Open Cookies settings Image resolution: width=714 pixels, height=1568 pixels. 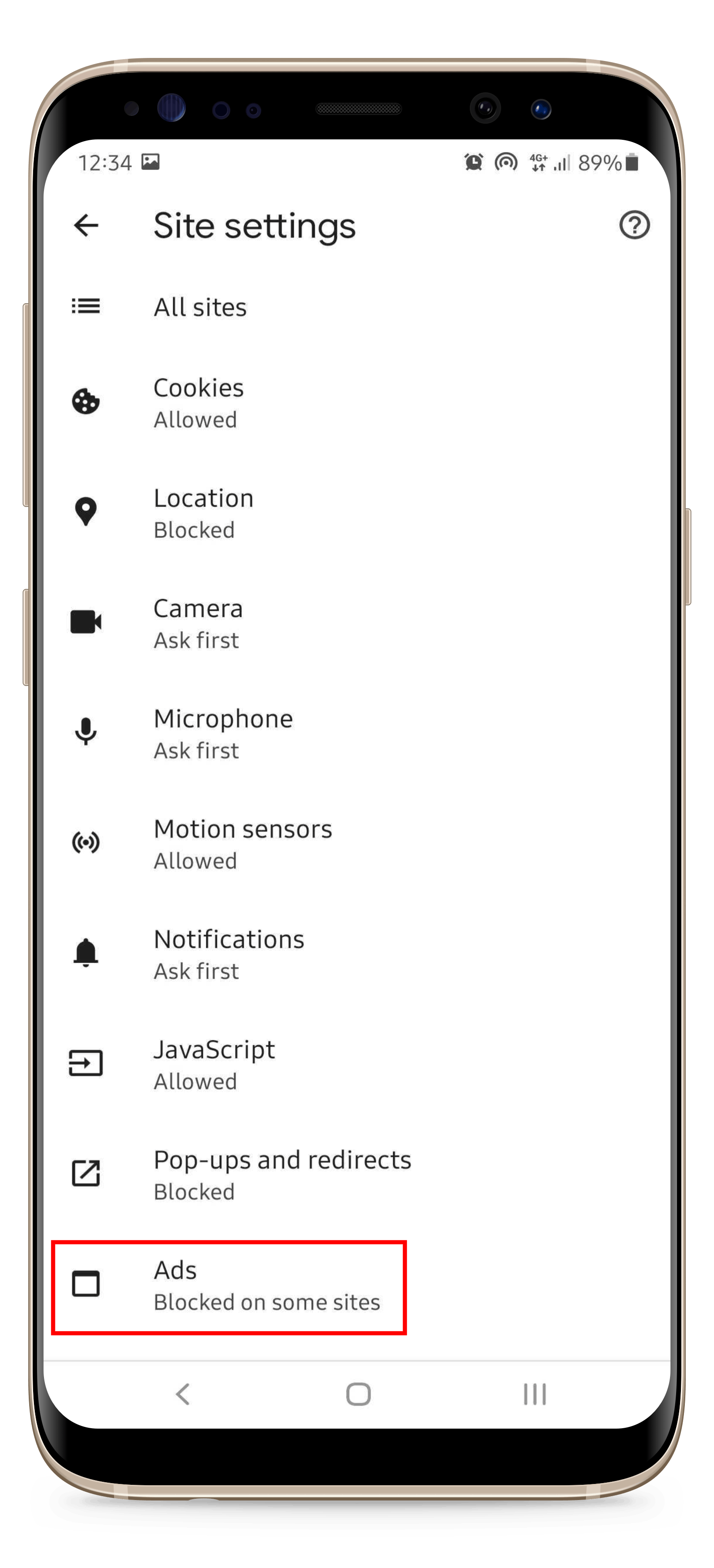199,403
